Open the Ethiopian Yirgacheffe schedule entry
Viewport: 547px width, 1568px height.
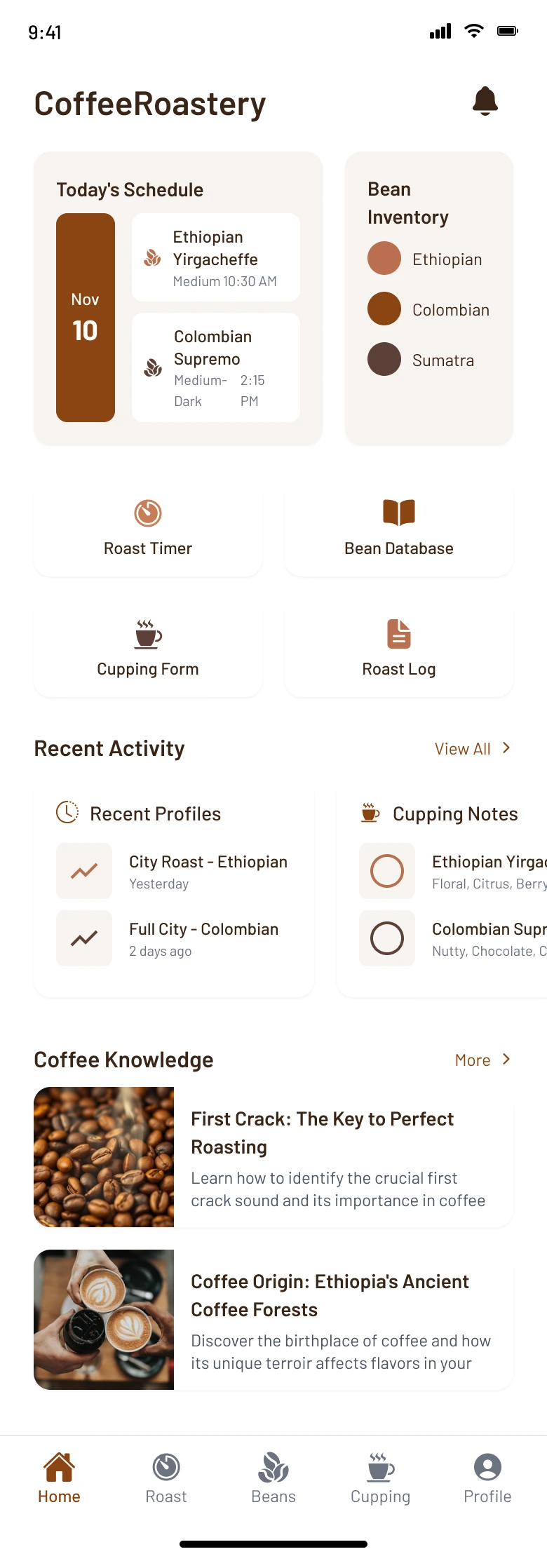[216, 258]
